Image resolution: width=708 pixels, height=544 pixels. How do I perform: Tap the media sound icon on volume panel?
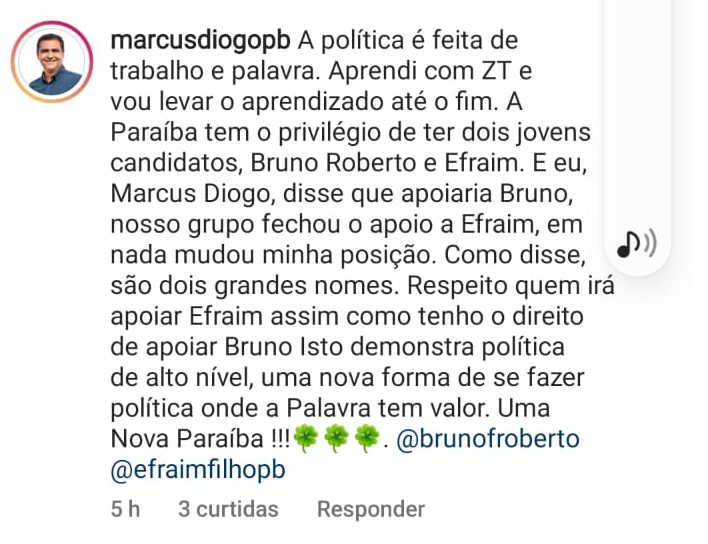[x=636, y=243]
